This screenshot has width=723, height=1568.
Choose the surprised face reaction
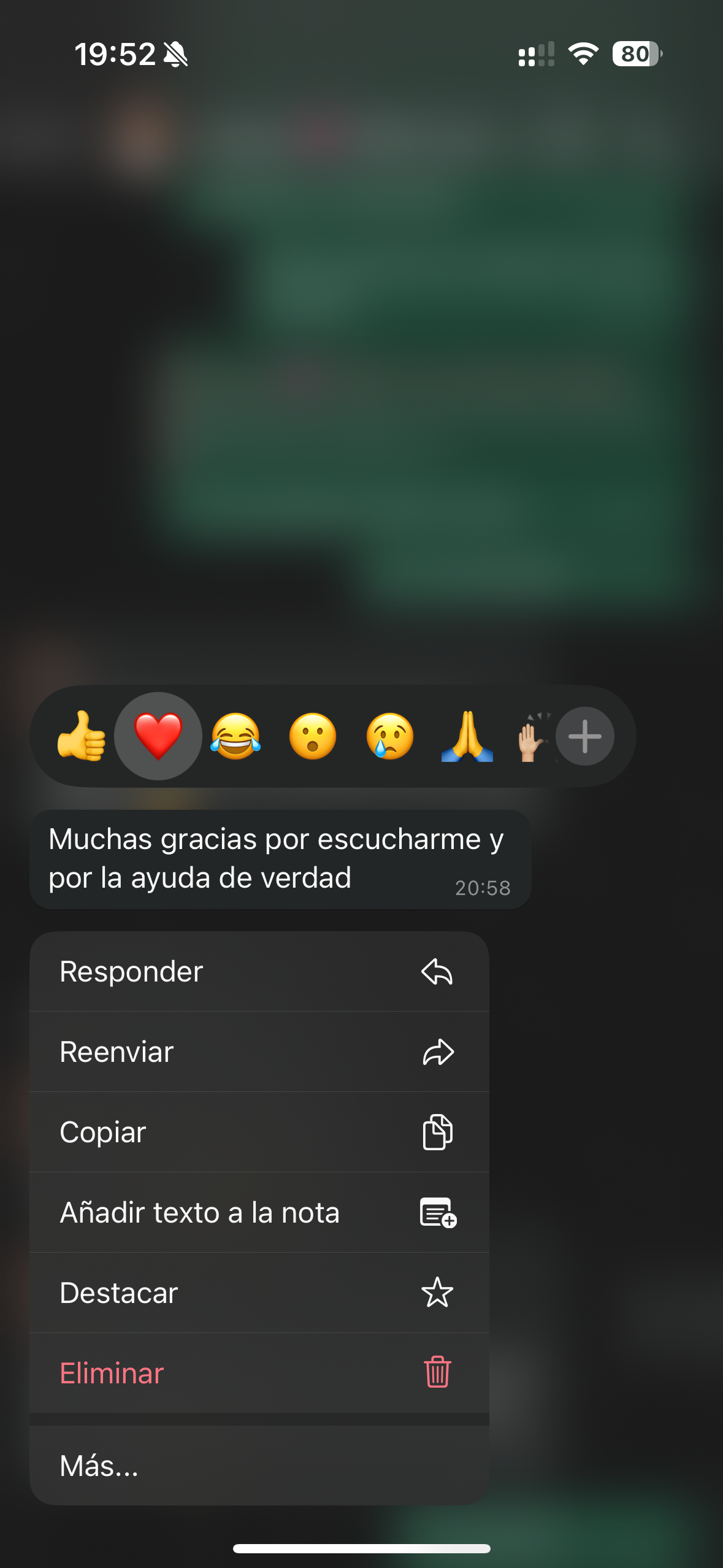tap(313, 736)
